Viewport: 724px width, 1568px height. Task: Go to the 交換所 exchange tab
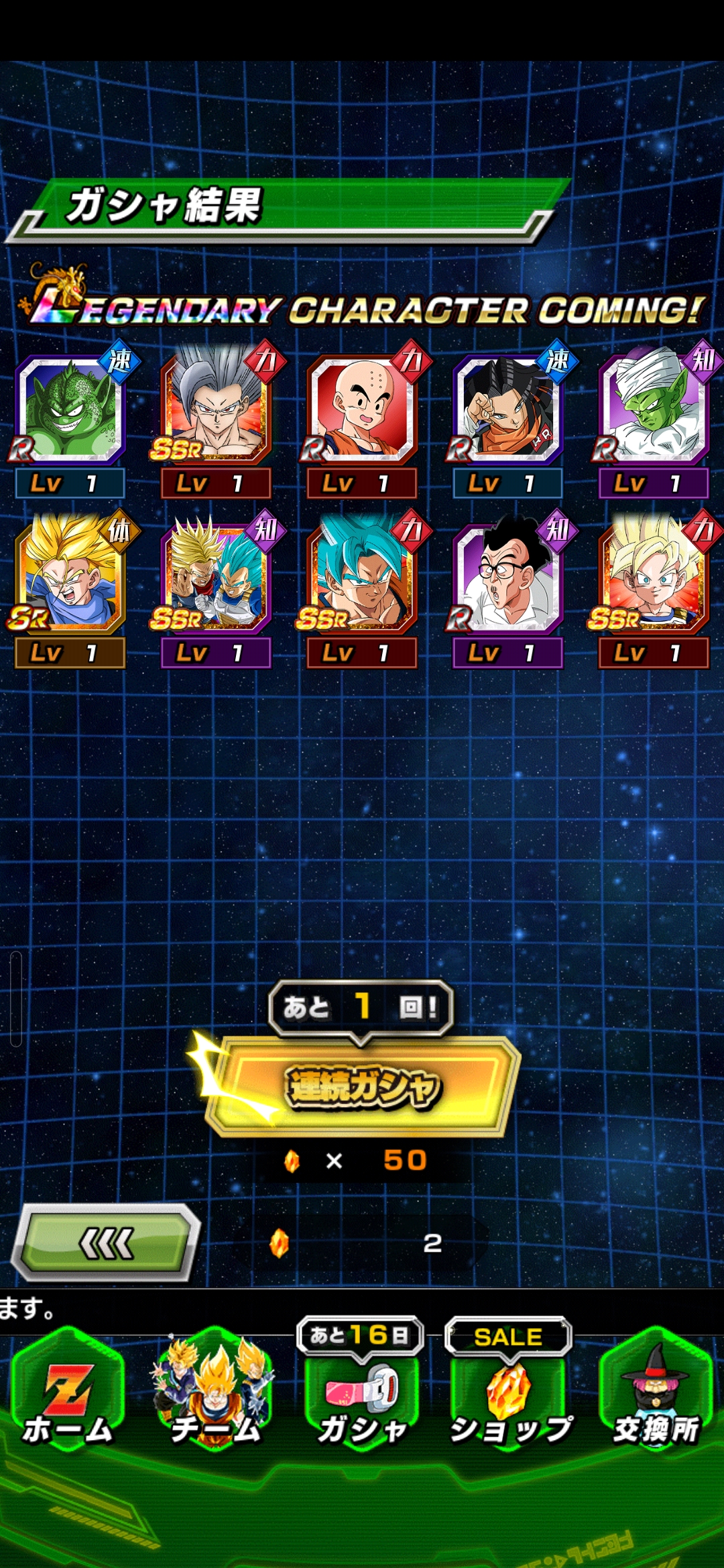point(656,1390)
